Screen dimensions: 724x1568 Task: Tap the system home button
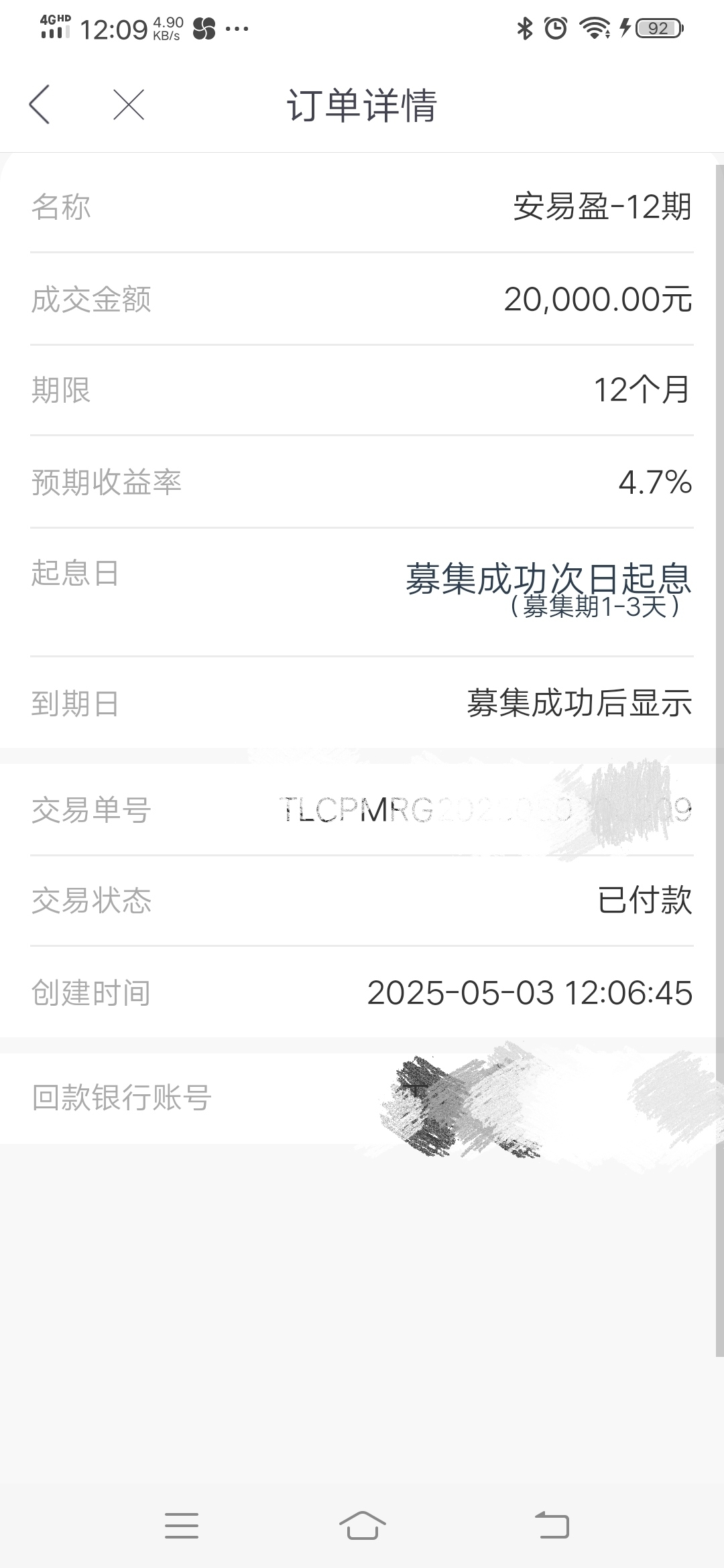363,1525
